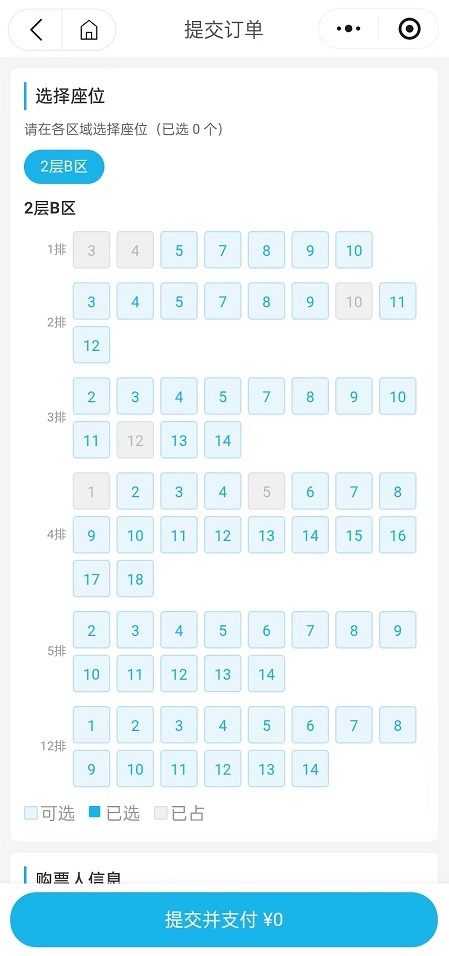Select seat 12 in row 2排
The image size is (449, 956).
92,345
